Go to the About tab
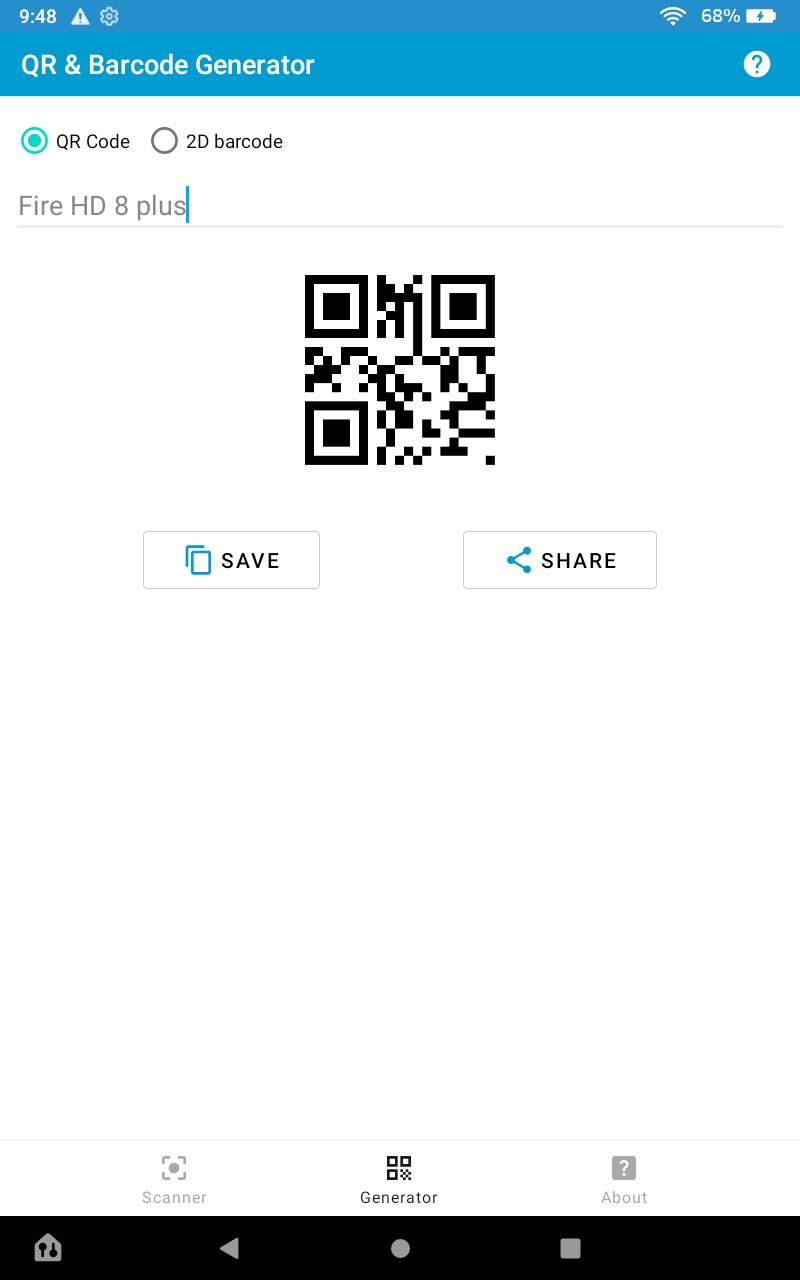Image resolution: width=800 pixels, height=1280 pixels. [x=624, y=1179]
